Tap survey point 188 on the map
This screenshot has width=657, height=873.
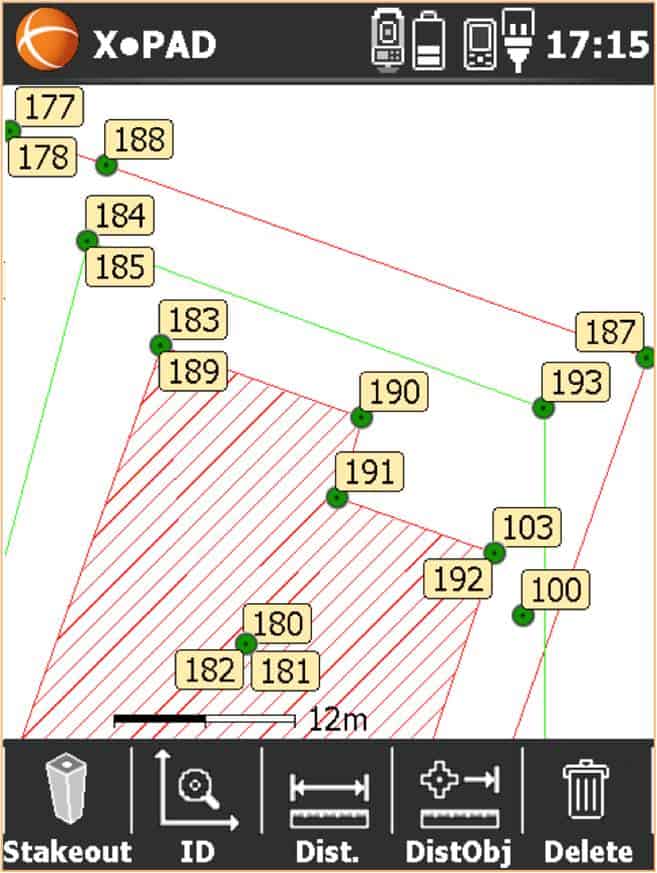[x=106, y=165]
